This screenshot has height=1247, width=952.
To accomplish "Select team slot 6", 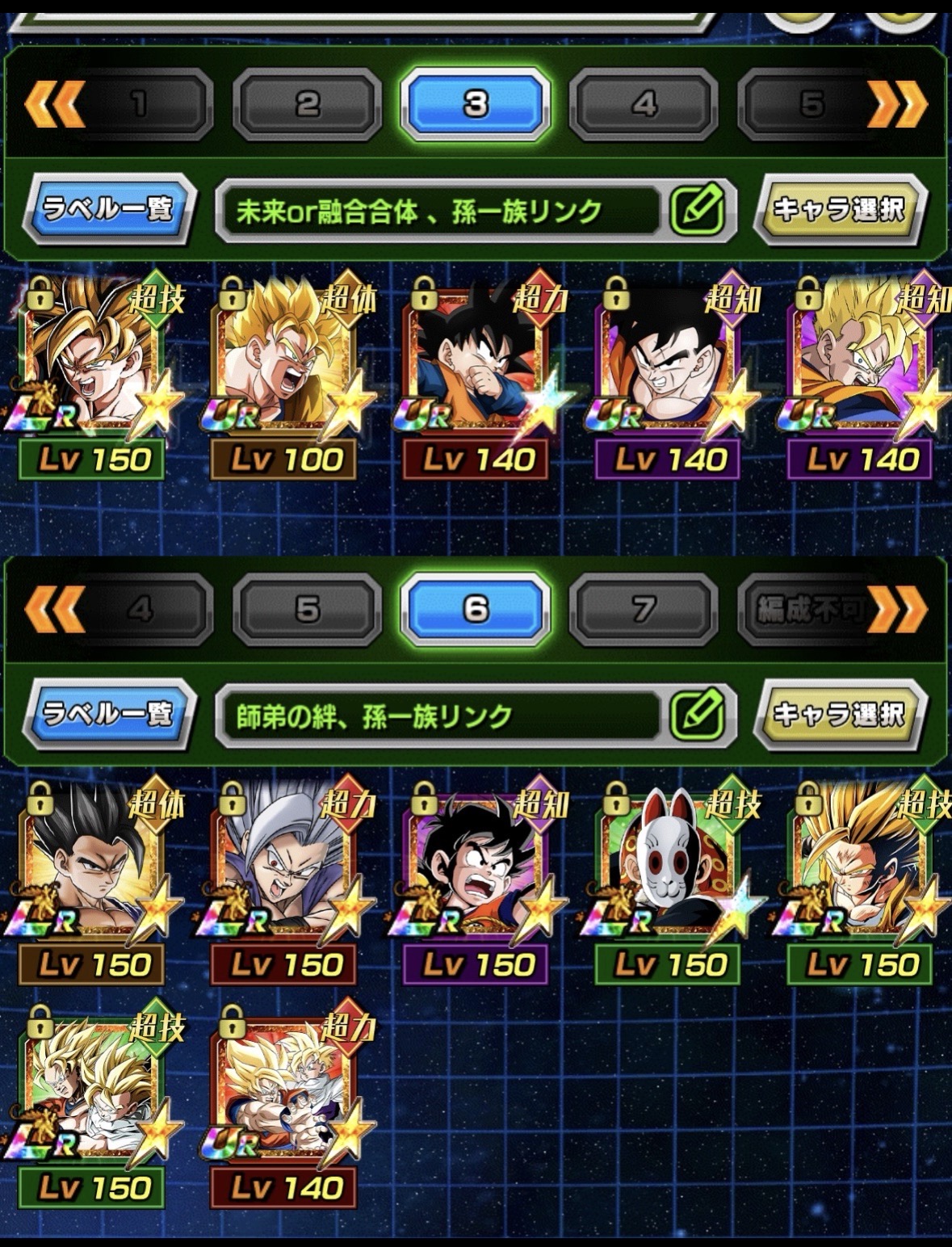I will click(476, 609).
